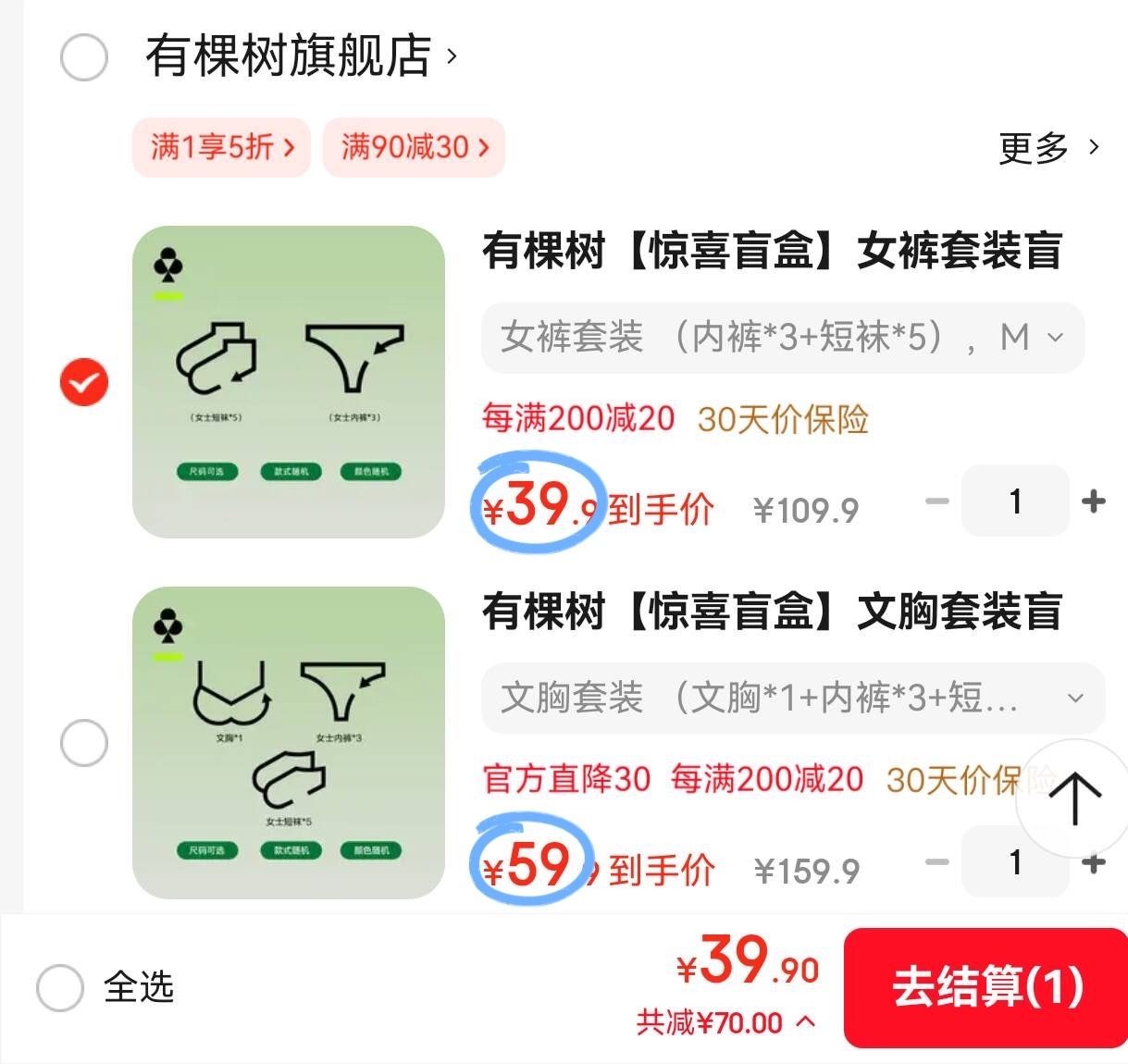1128x1064 pixels.
Task: Change 文胸套装 spec dropdown
Action: (x=792, y=699)
